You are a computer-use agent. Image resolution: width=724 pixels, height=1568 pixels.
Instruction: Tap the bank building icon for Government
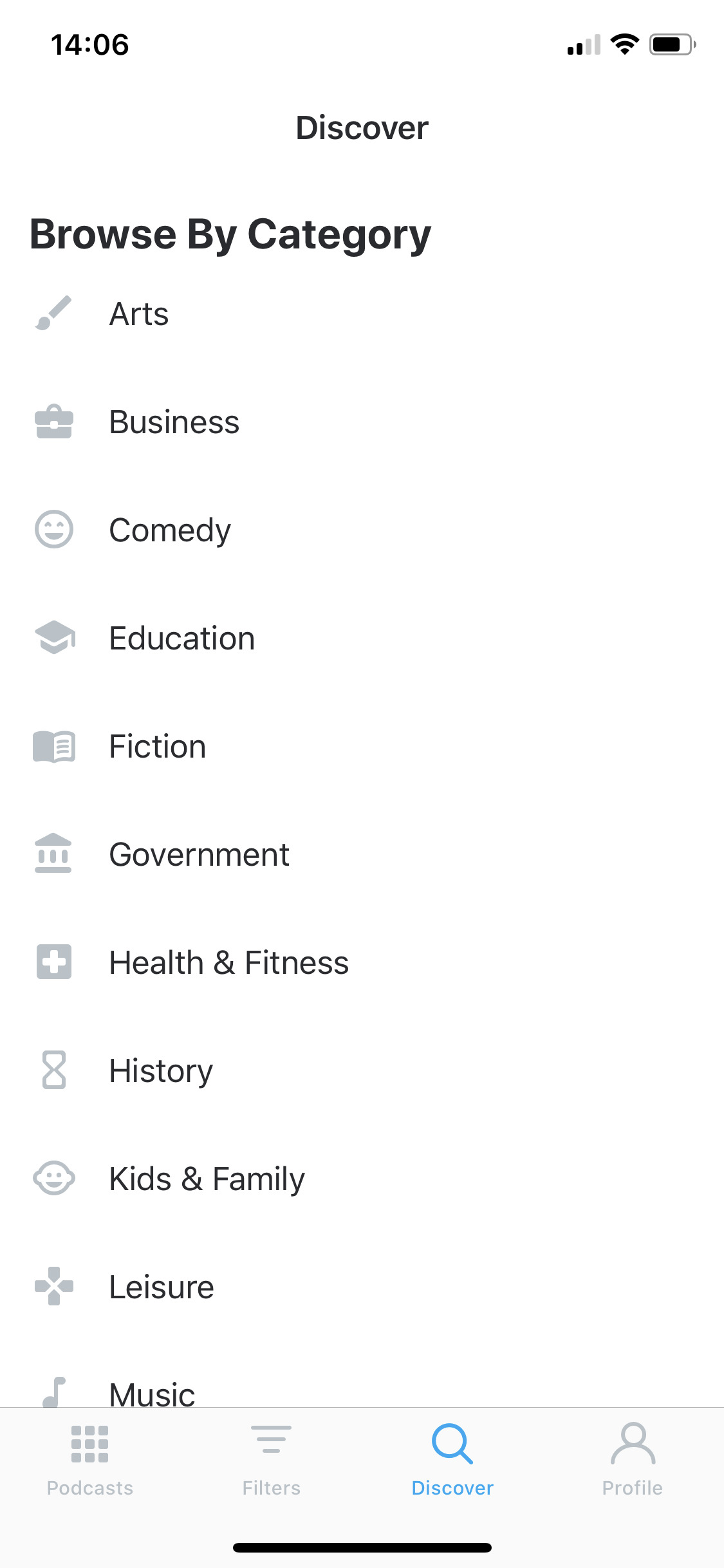tap(54, 855)
